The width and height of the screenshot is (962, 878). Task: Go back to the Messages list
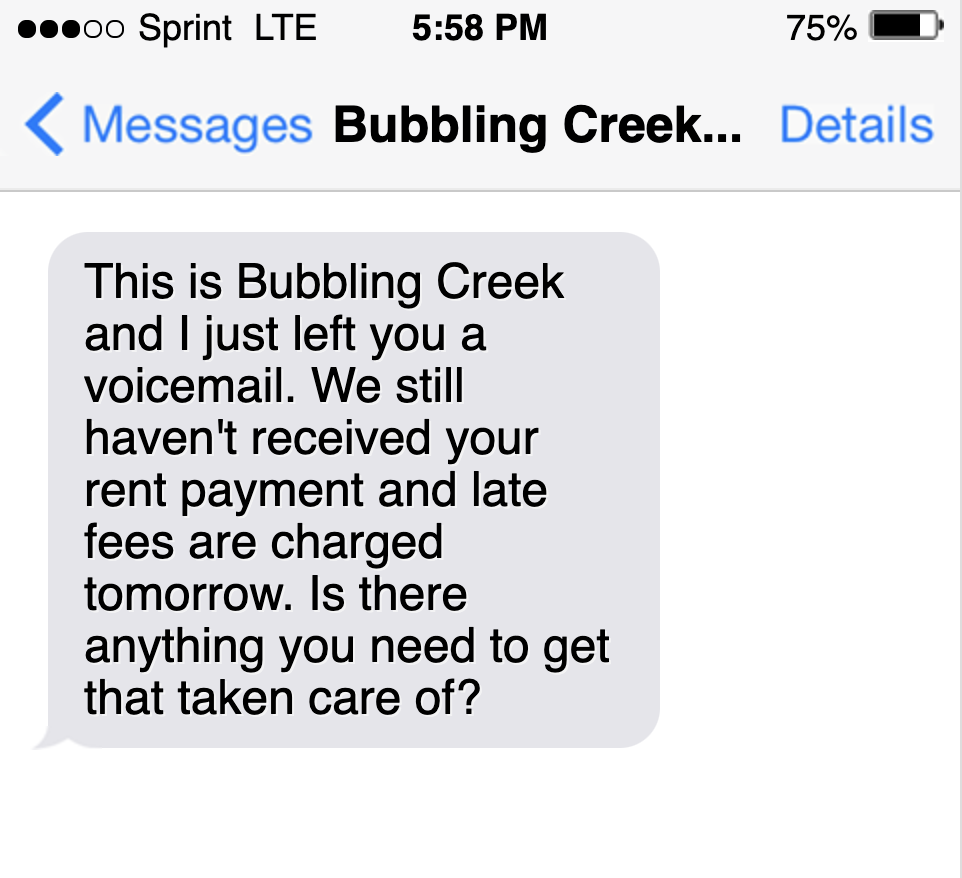[168, 126]
